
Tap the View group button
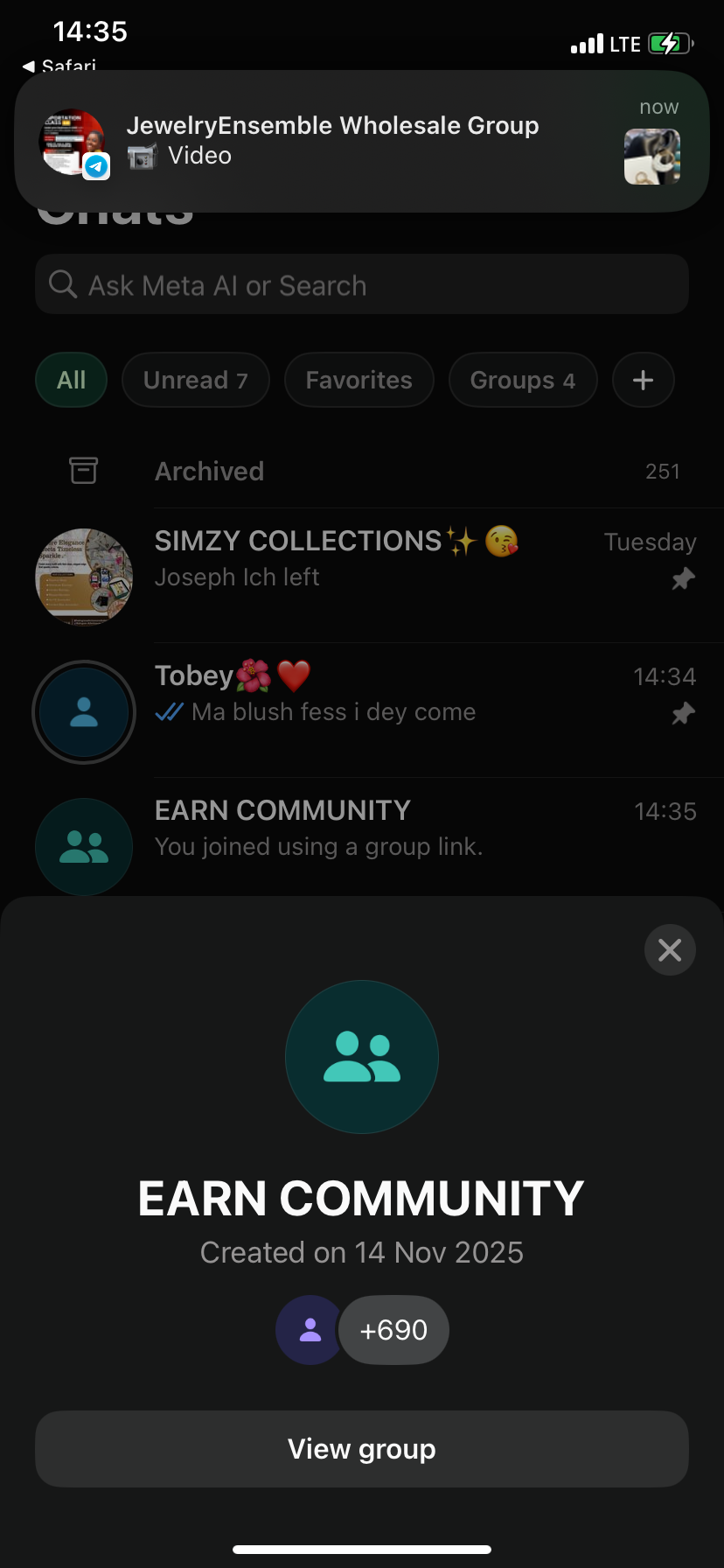362,1449
